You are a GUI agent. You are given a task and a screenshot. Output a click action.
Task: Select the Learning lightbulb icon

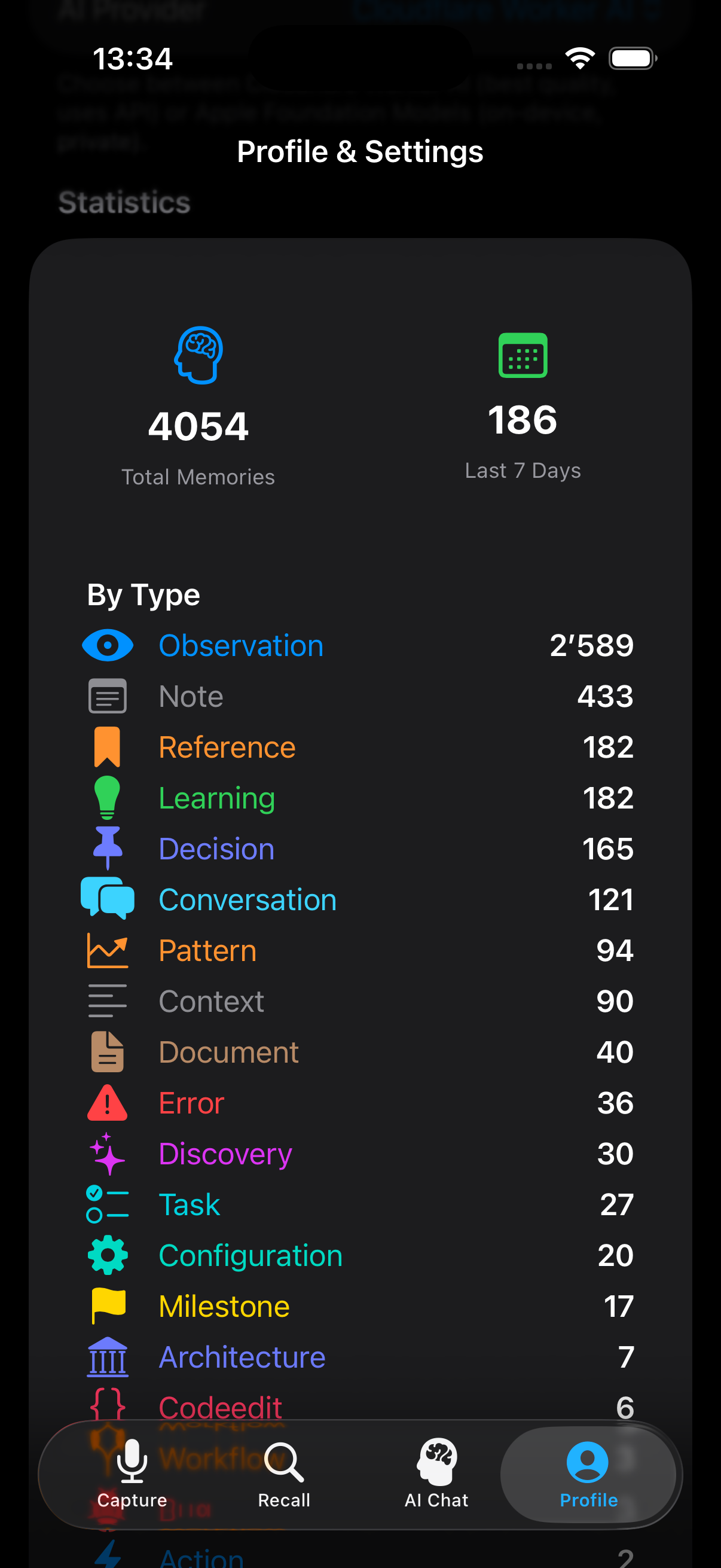[107, 798]
